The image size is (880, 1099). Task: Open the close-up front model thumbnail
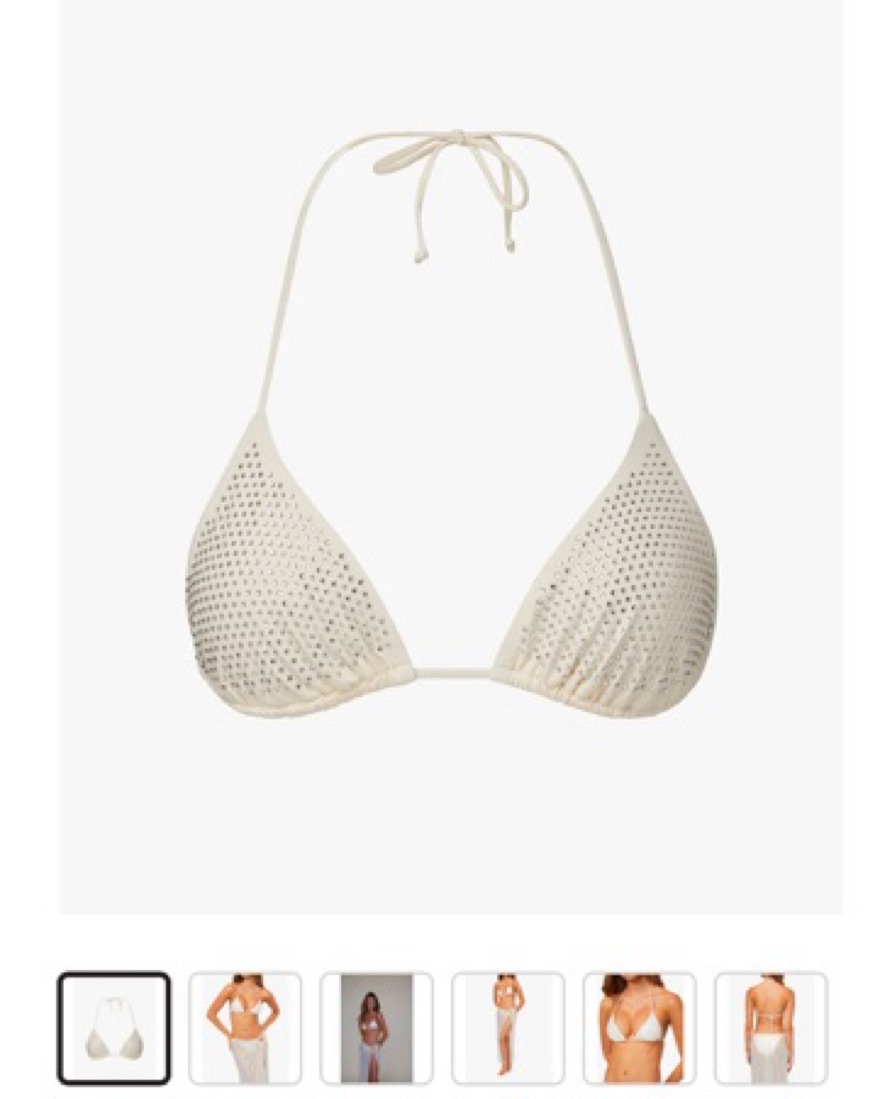(x=639, y=1028)
